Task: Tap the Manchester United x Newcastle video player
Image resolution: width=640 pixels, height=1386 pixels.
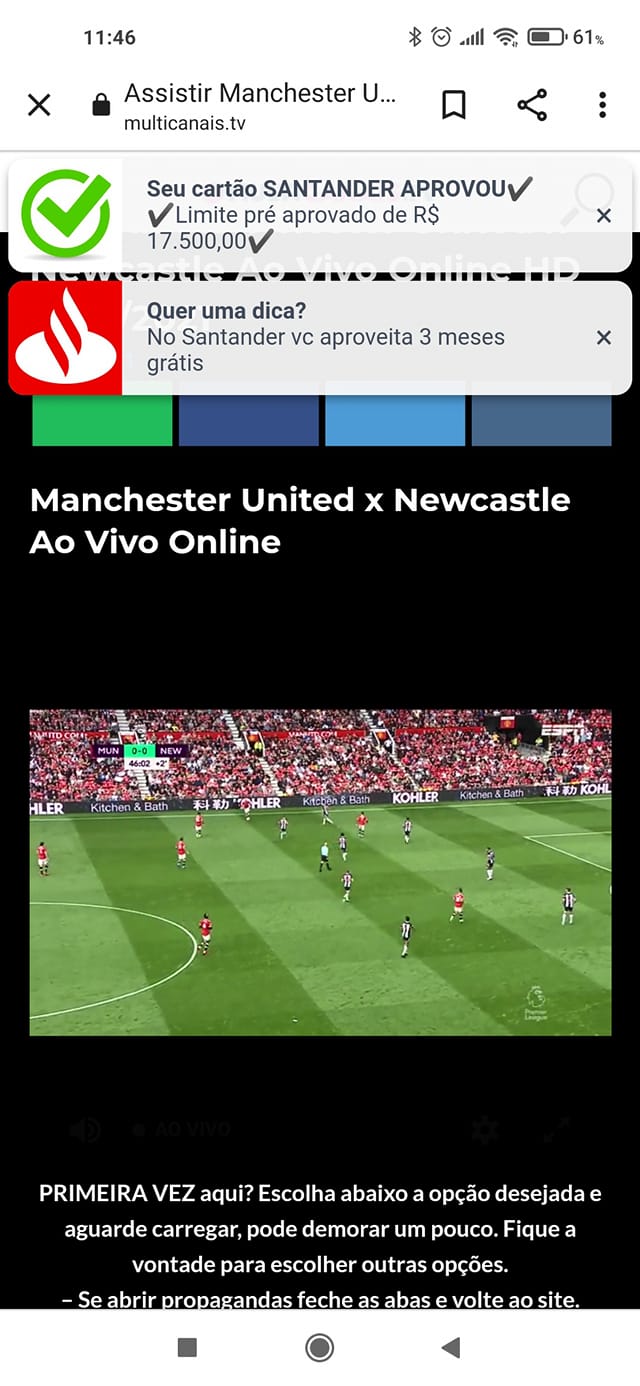Action: point(320,872)
